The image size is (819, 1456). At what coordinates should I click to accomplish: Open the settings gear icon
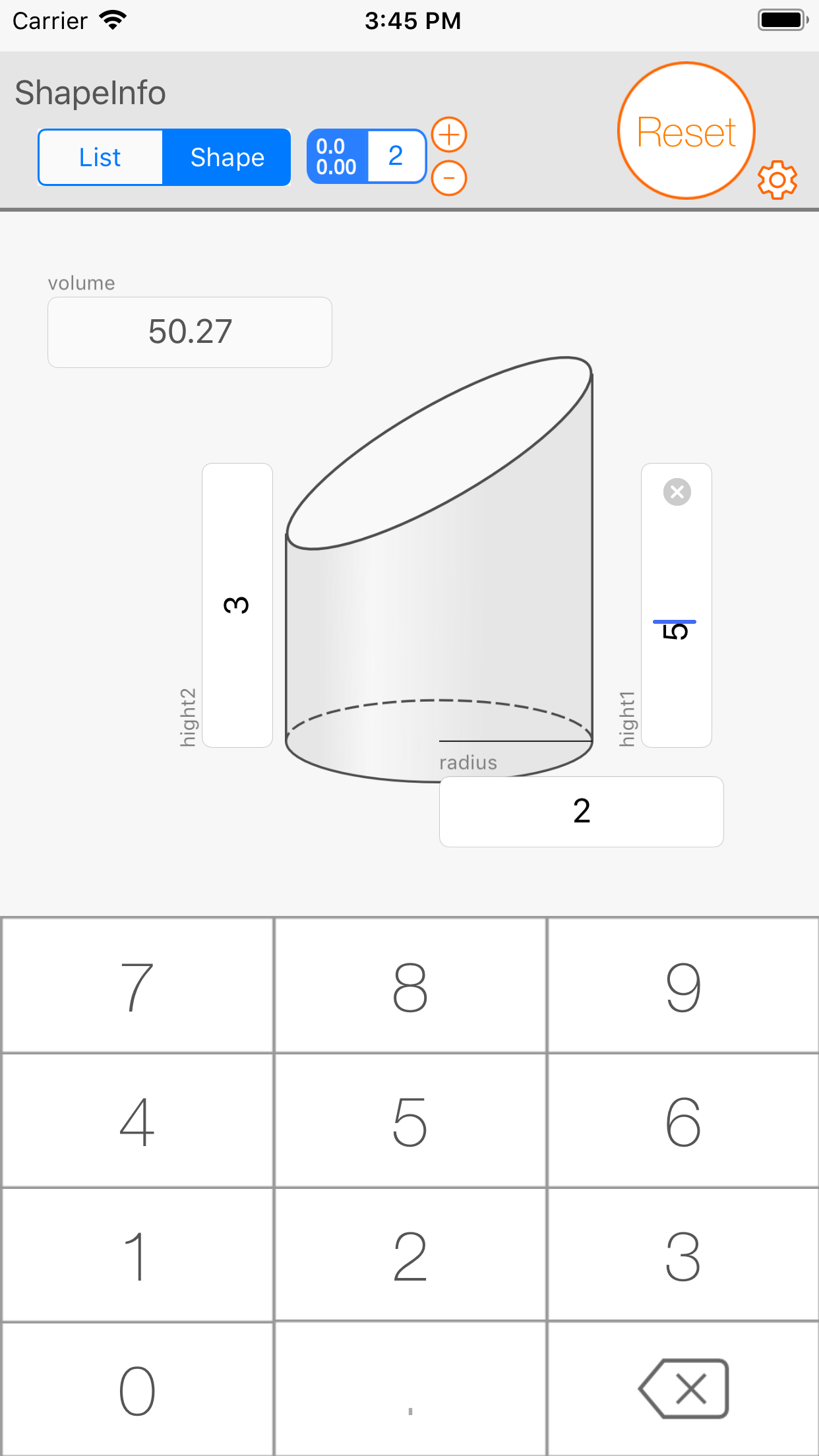[x=778, y=180]
